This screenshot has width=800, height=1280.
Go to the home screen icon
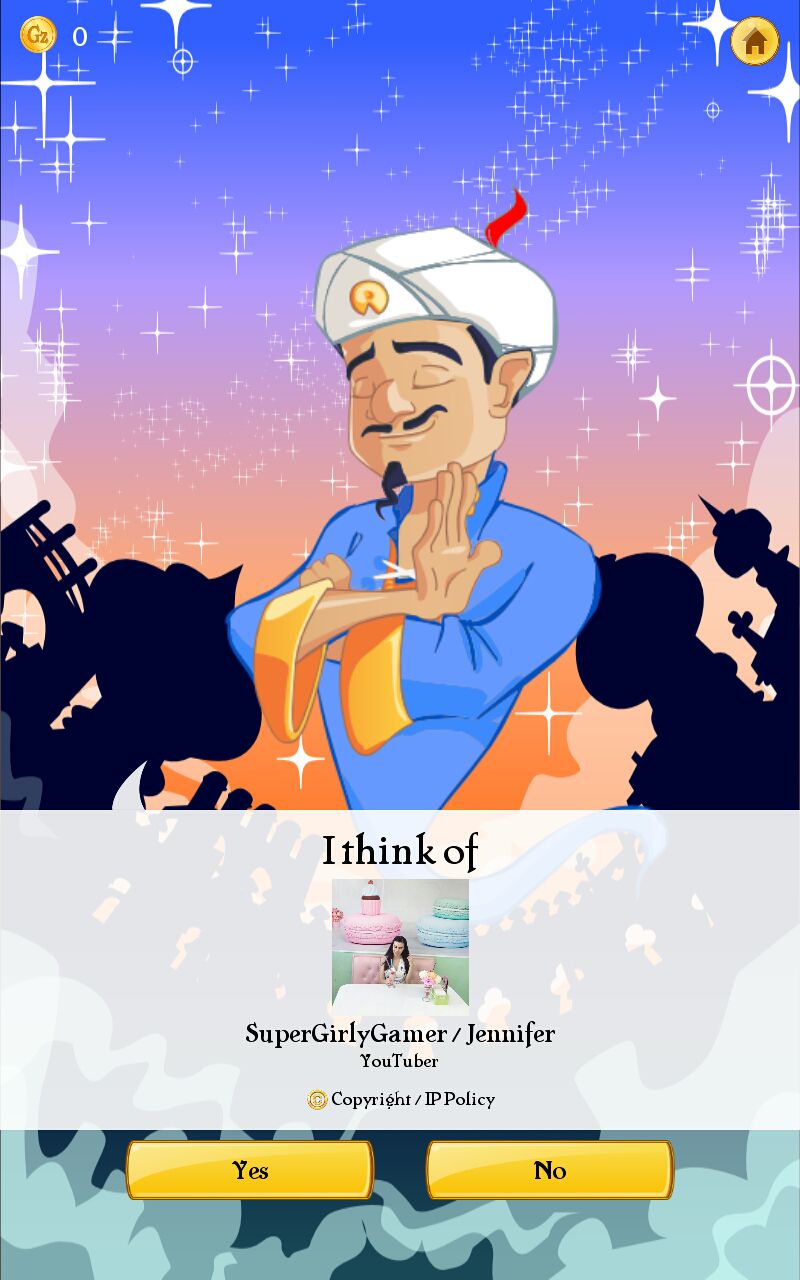pyautogui.click(x=755, y=41)
